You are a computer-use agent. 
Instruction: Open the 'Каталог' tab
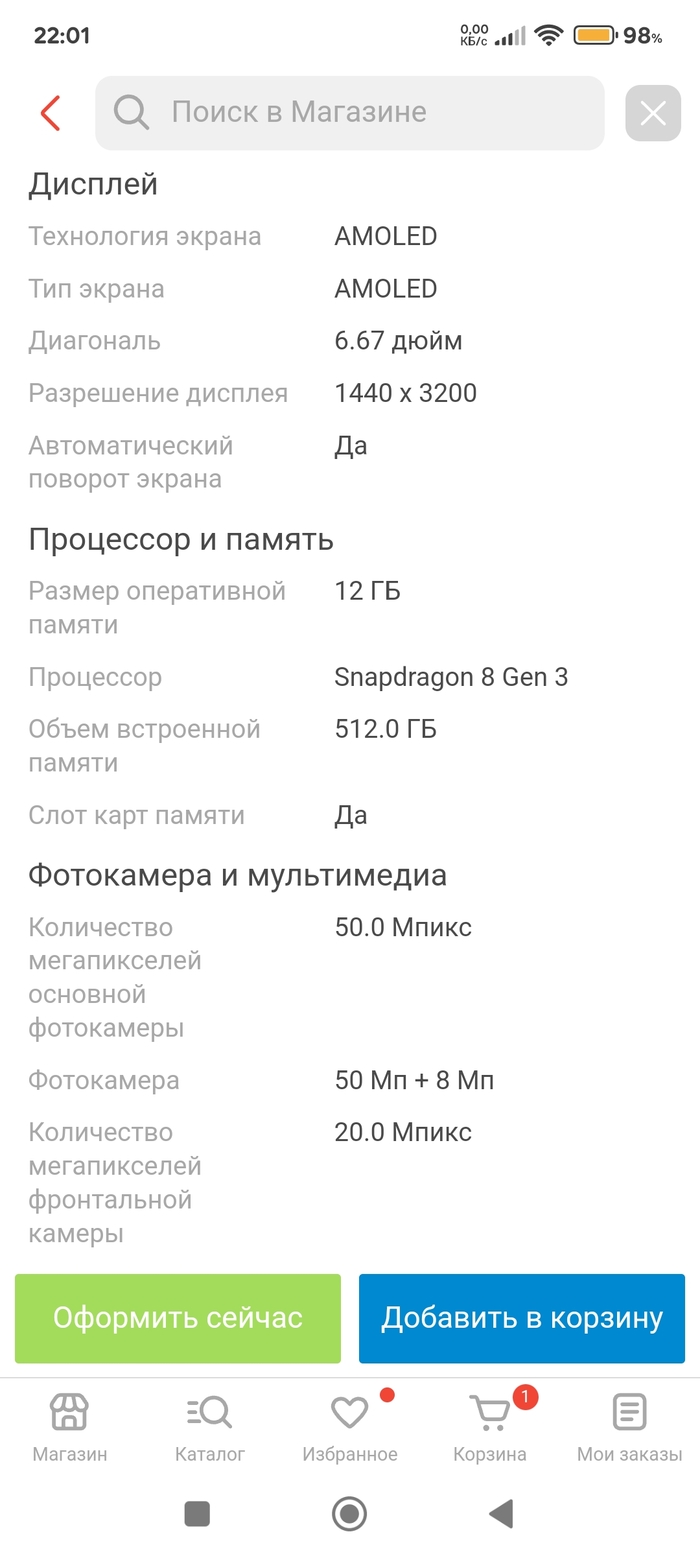(x=210, y=1427)
